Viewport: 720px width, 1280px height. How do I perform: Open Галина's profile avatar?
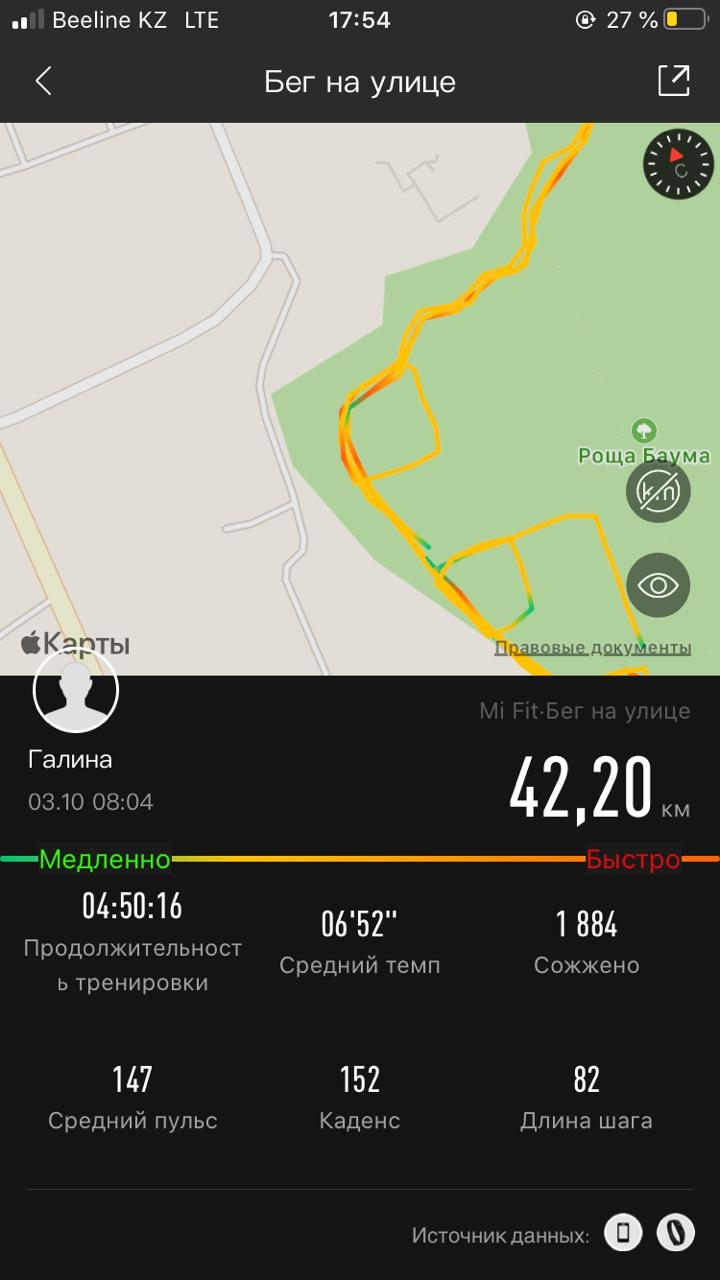coord(76,690)
